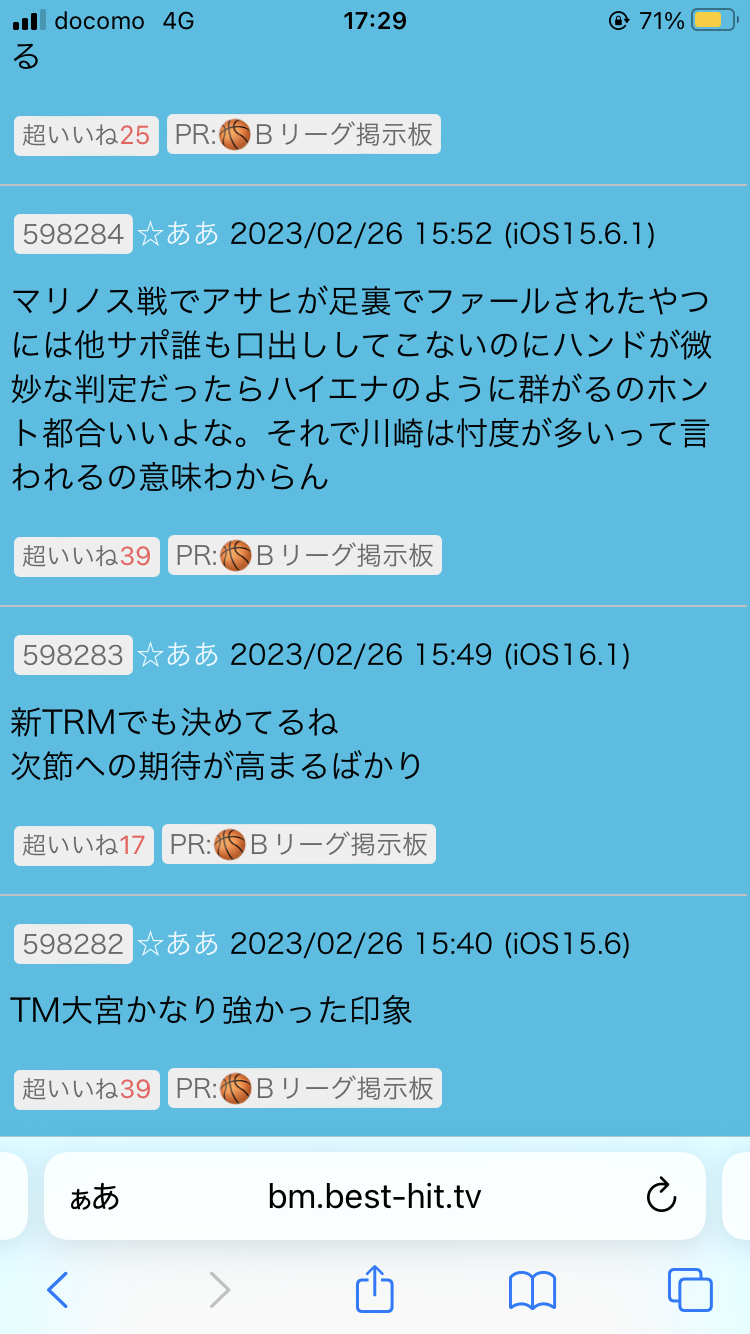The image size is (750, 1334).
Task: Open the Bリーグ掲示板 link under post 598283
Action: tap(299, 845)
